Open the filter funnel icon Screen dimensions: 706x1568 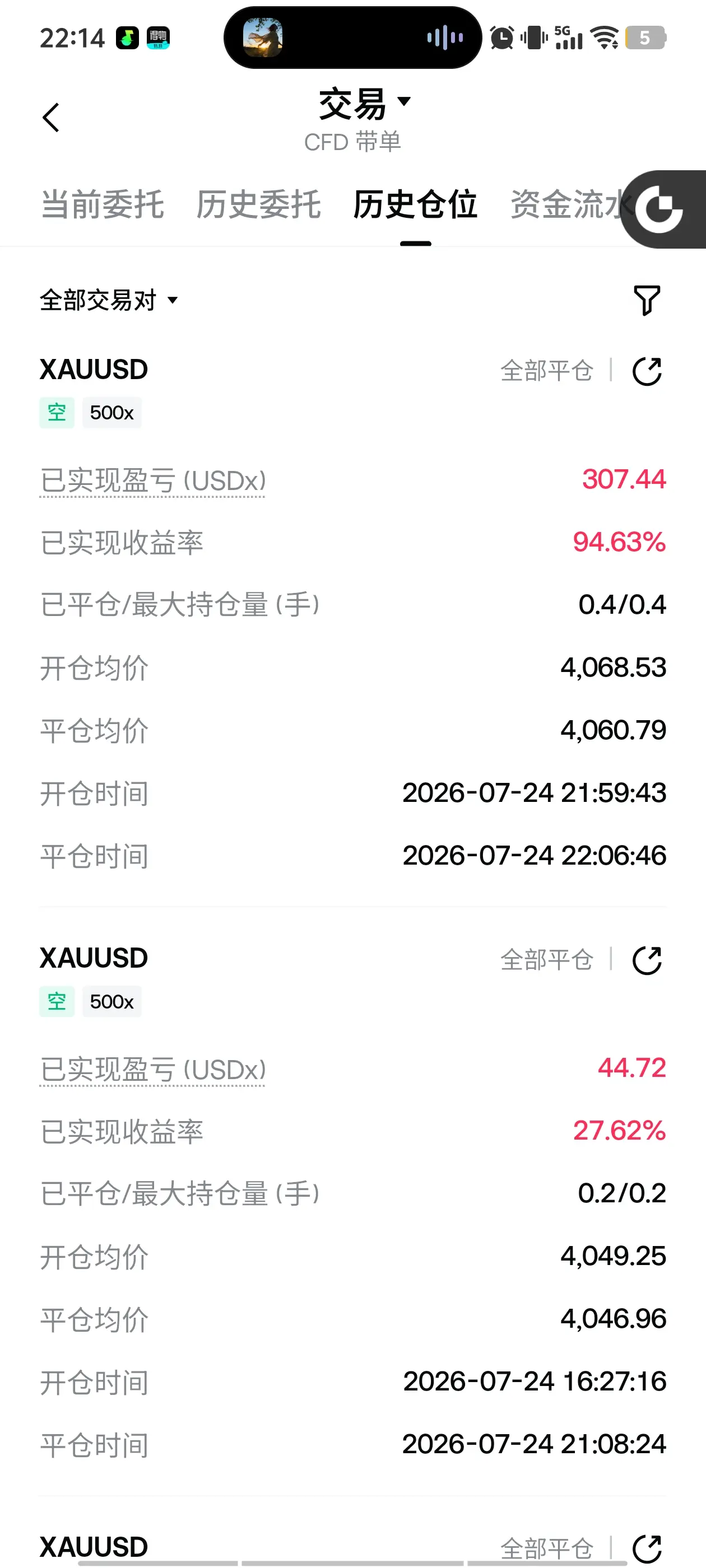647,300
